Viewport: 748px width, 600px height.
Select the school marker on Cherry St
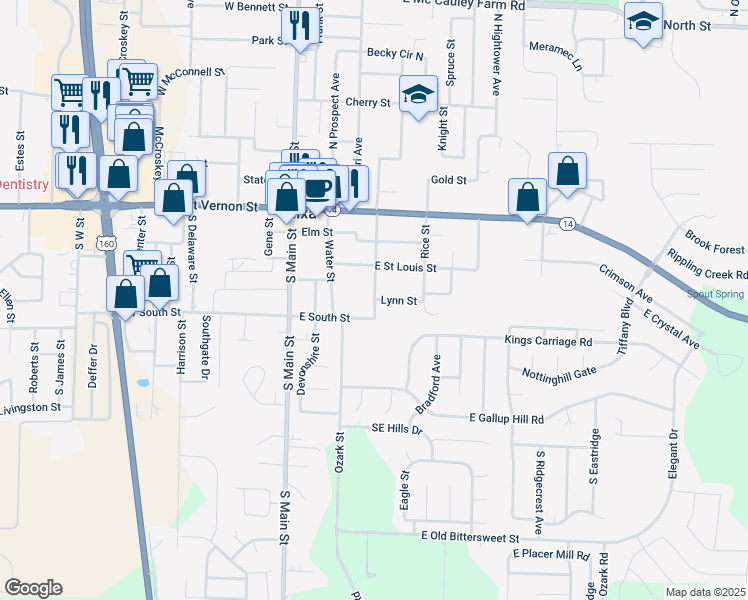point(418,95)
